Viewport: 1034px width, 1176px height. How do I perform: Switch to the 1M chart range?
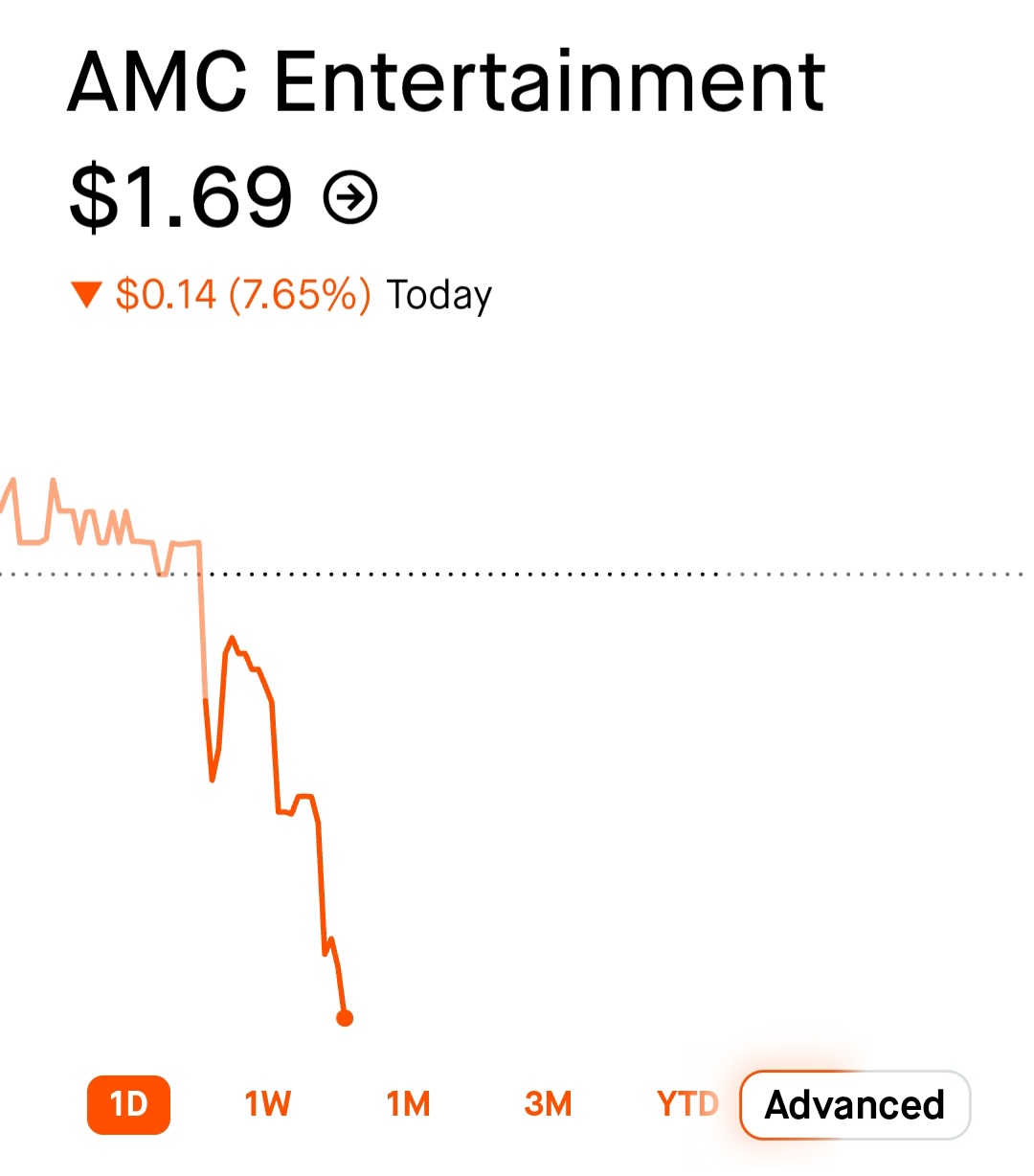408,1104
